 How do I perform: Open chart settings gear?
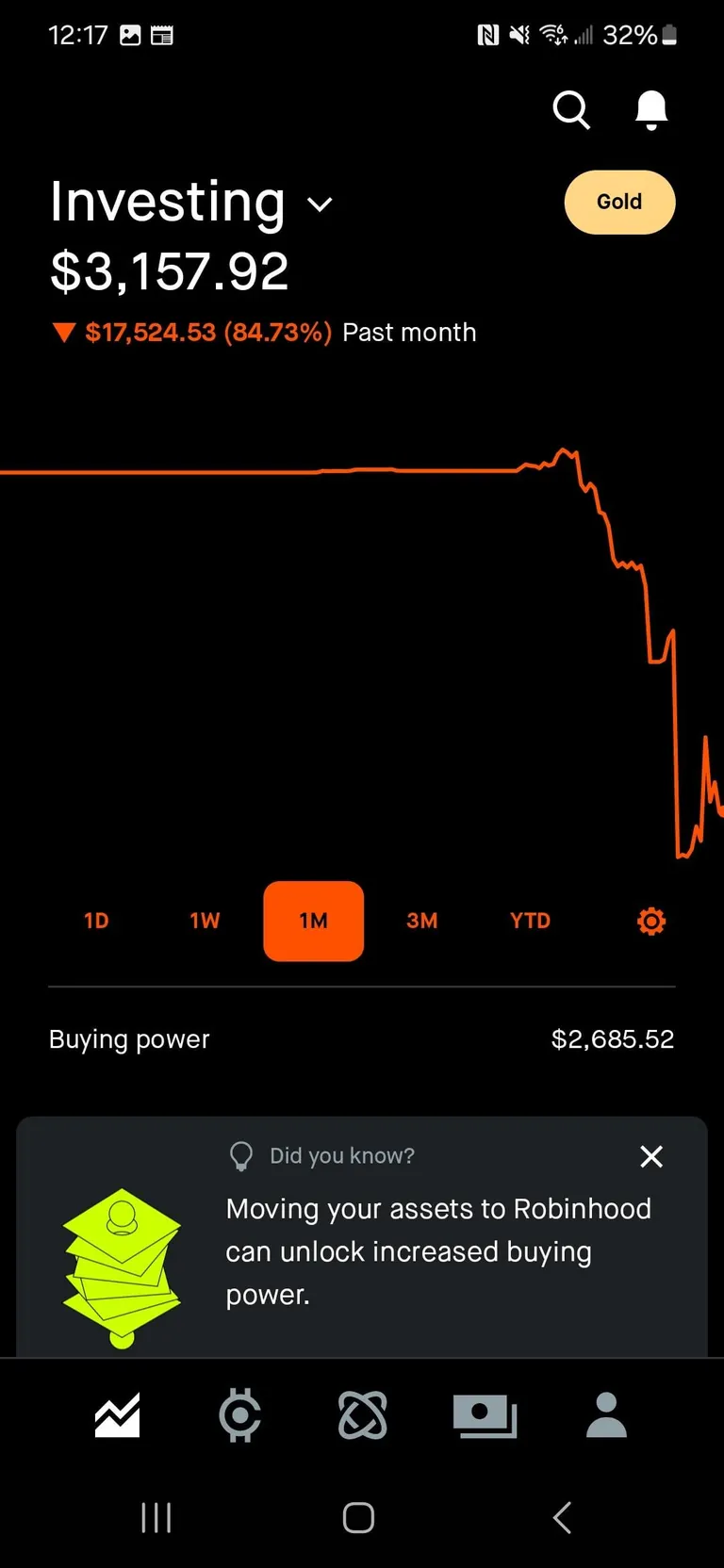[x=650, y=921]
